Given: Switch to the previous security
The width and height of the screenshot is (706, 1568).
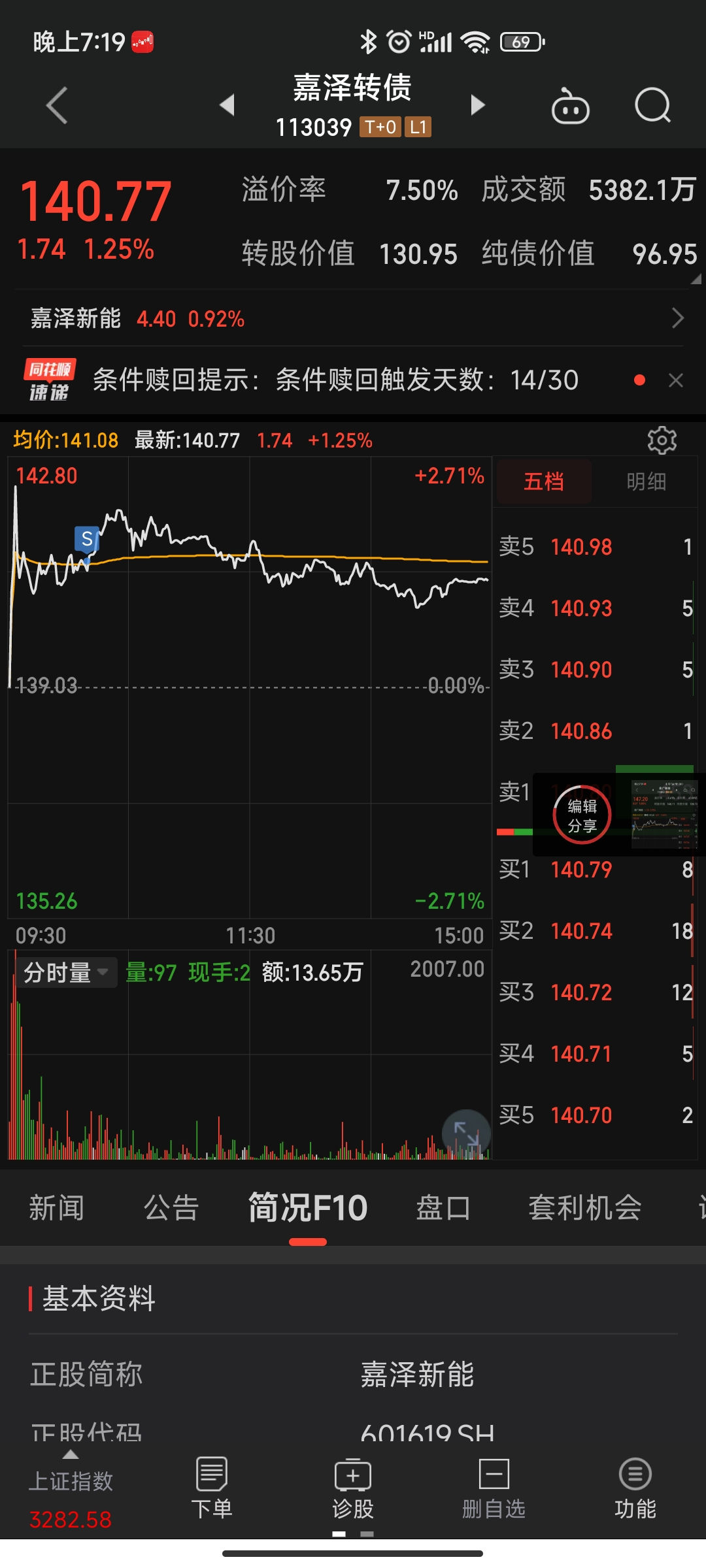Looking at the screenshot, I should 227,105.
